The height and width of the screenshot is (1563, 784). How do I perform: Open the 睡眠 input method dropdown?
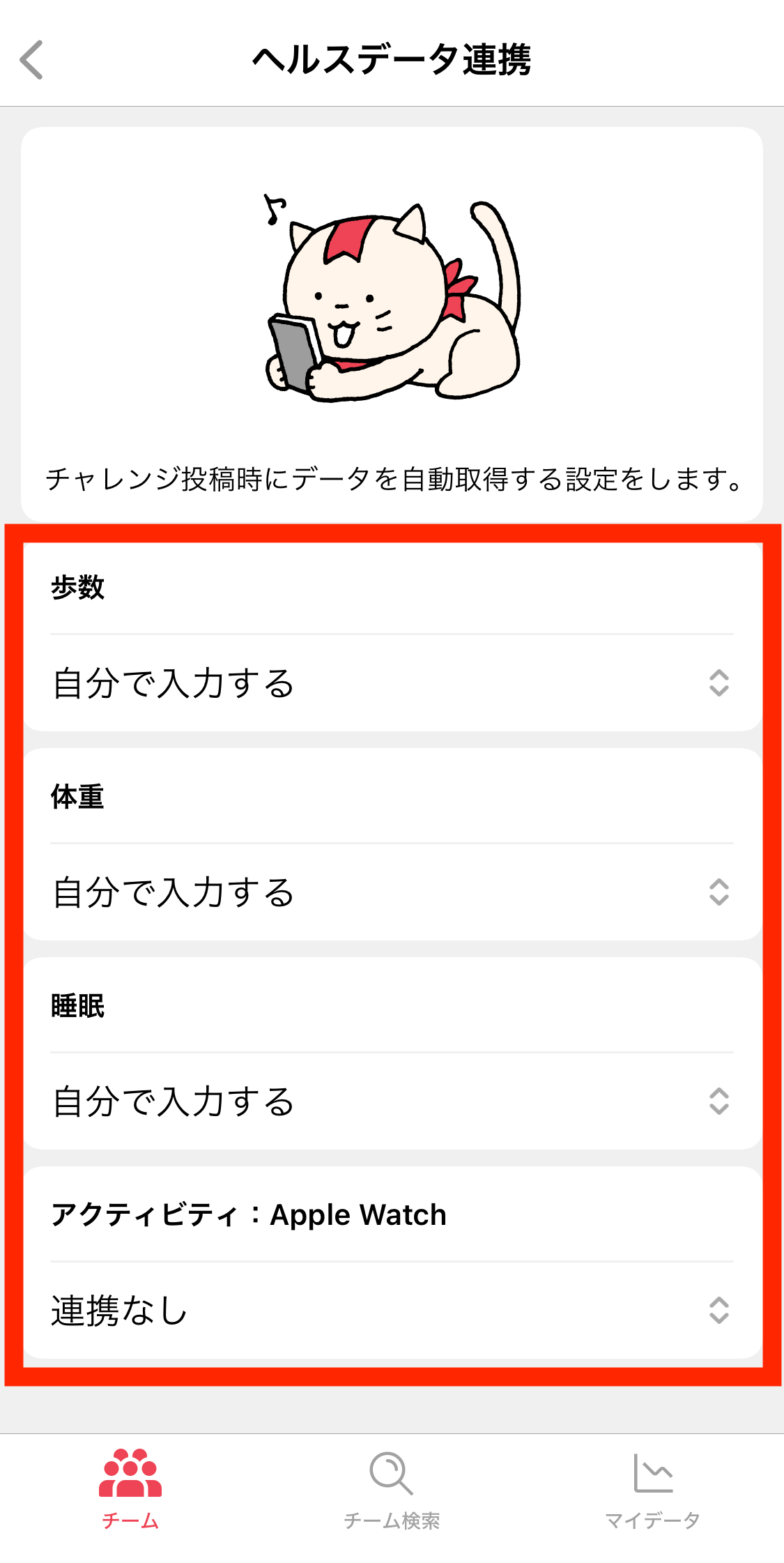392,1101
